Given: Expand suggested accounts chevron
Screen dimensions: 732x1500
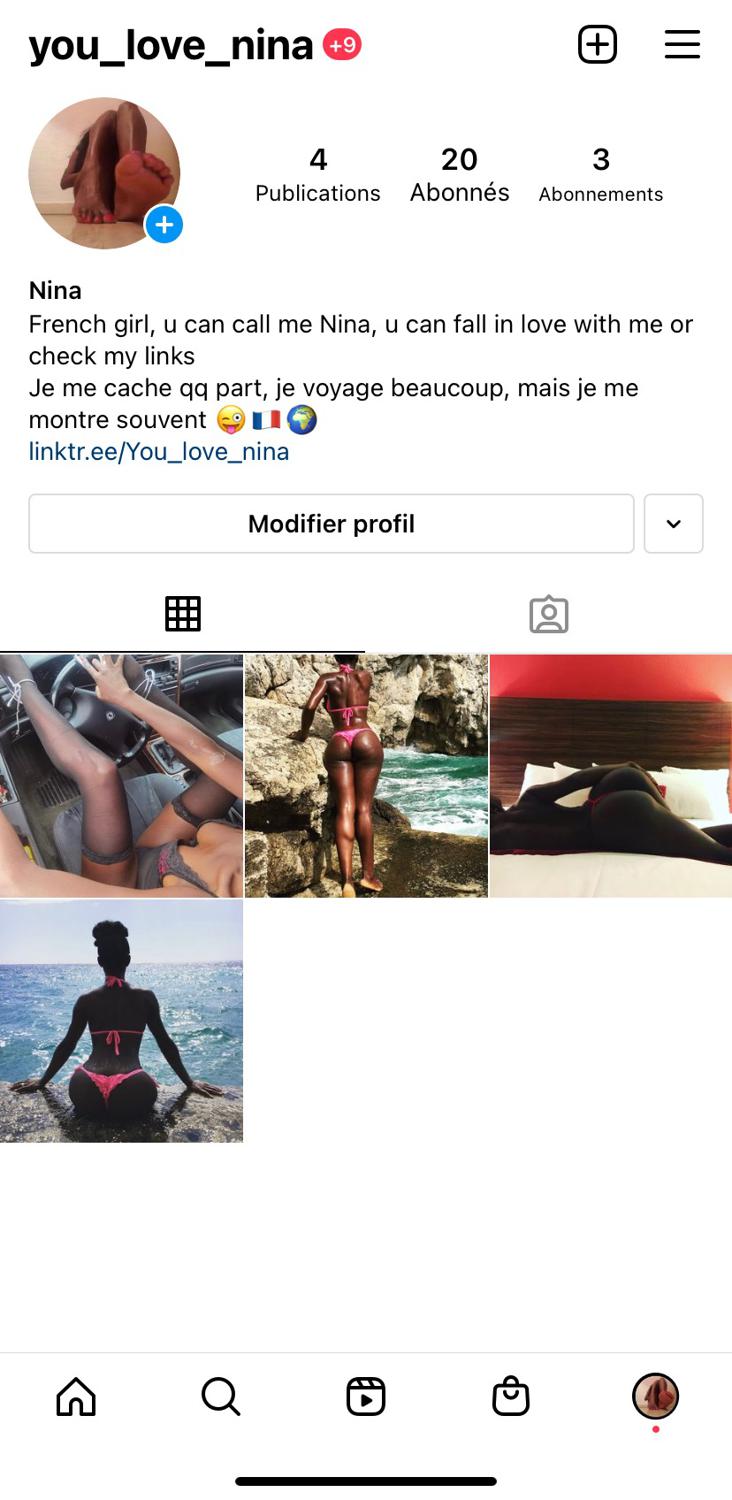Looking at the screenshot, I should point(673,523).
